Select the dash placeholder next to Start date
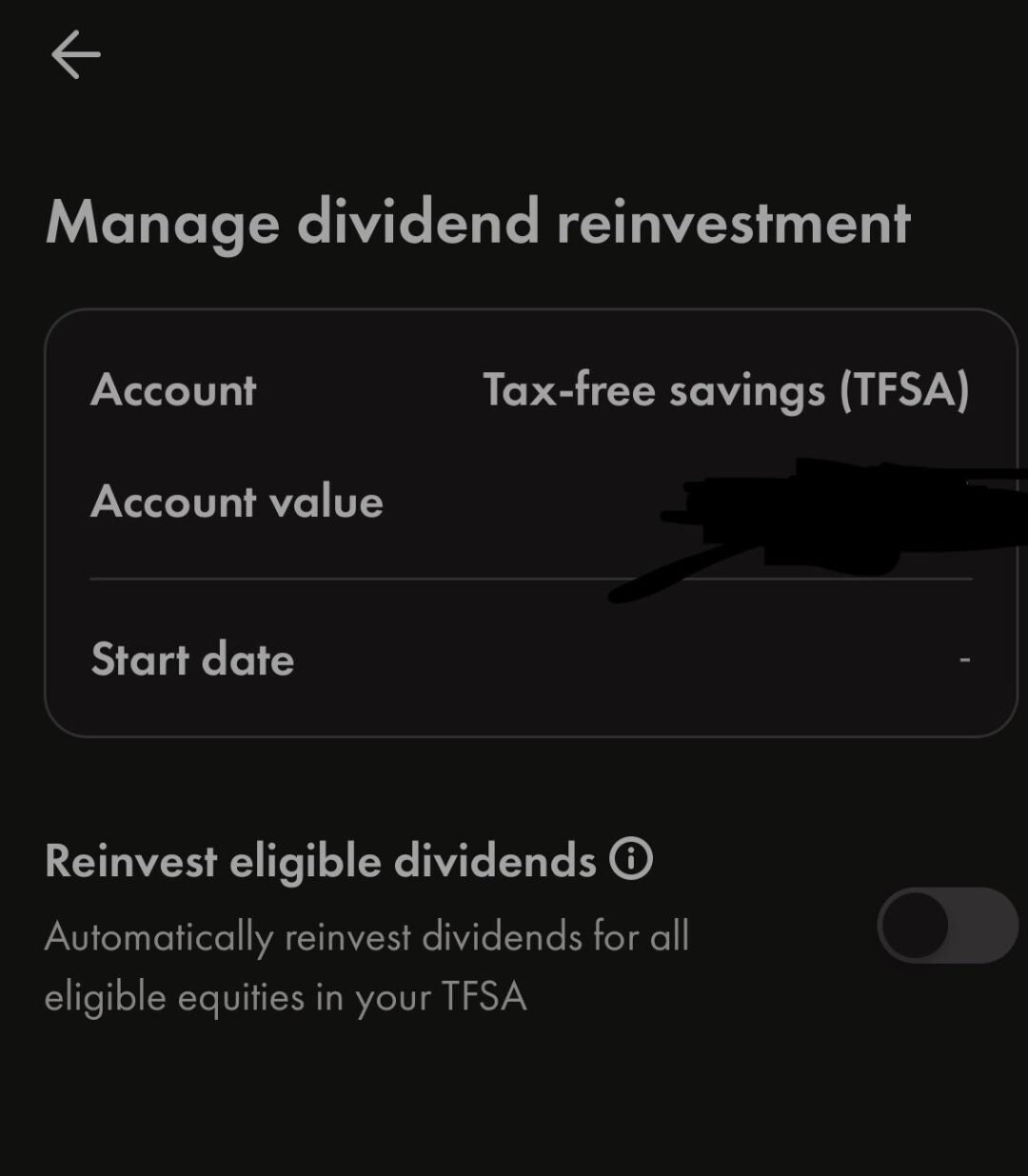This screenshot has width=1028, height=1176. point(964,658)
